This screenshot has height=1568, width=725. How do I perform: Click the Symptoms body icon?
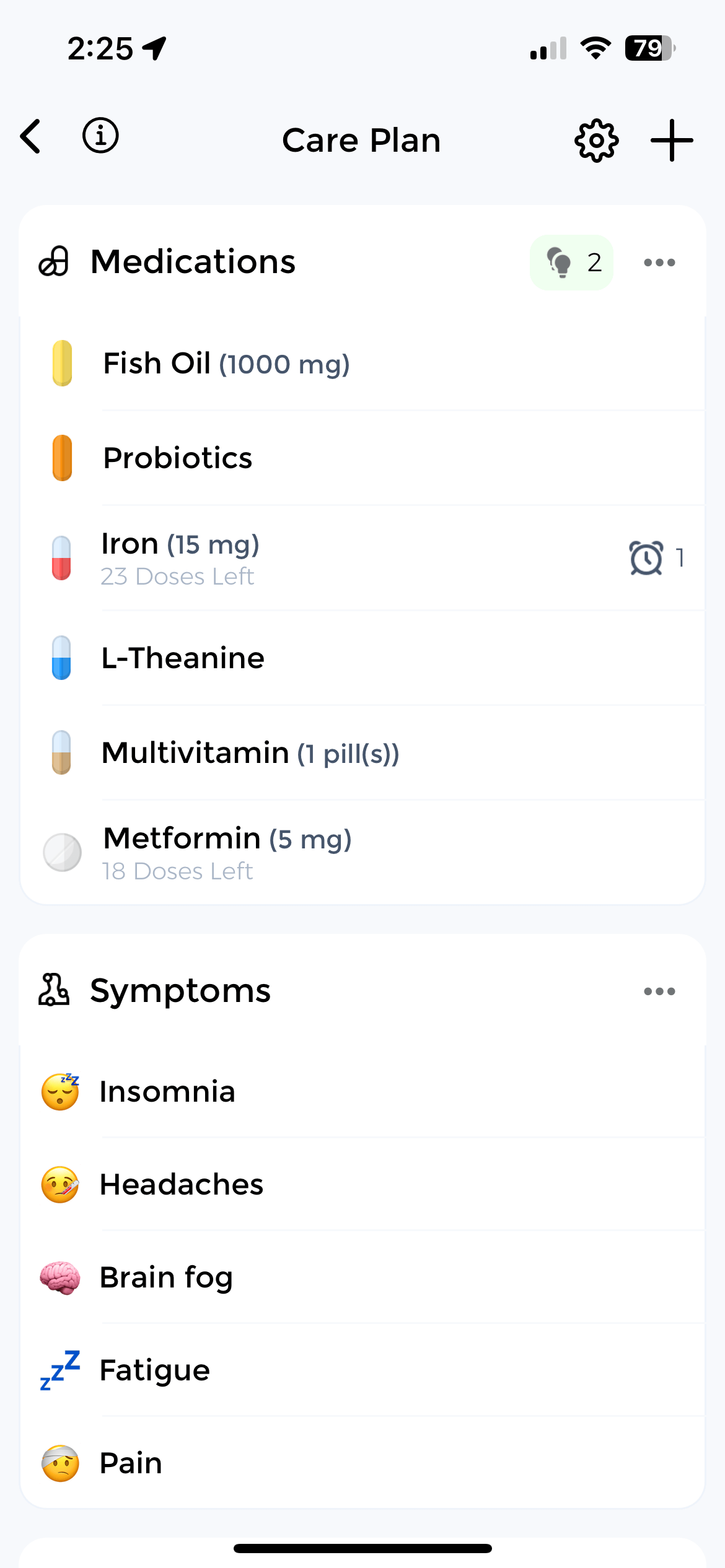[x=55, y=990]
